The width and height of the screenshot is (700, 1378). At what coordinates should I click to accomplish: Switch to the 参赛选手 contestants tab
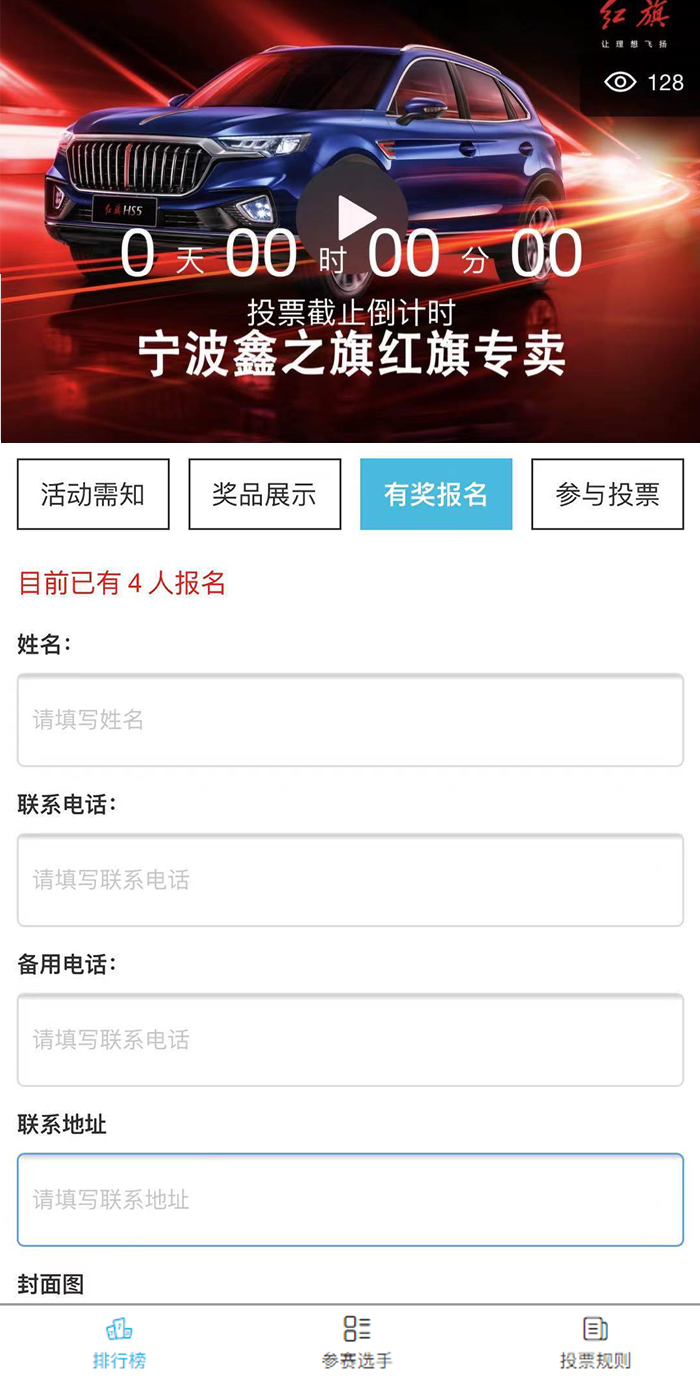tap(357, 1343)
